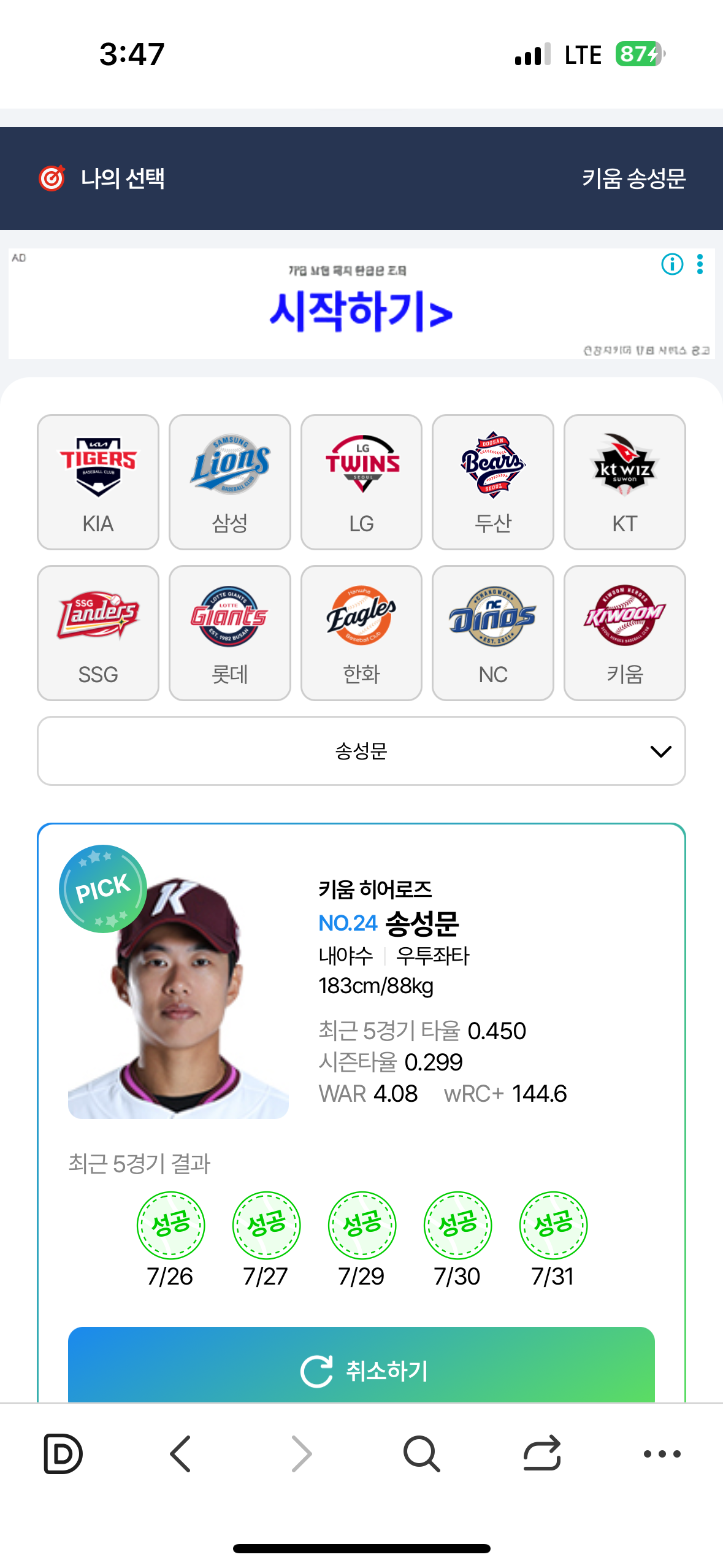Choose the 삼성 Lions team

coord(230,482)
